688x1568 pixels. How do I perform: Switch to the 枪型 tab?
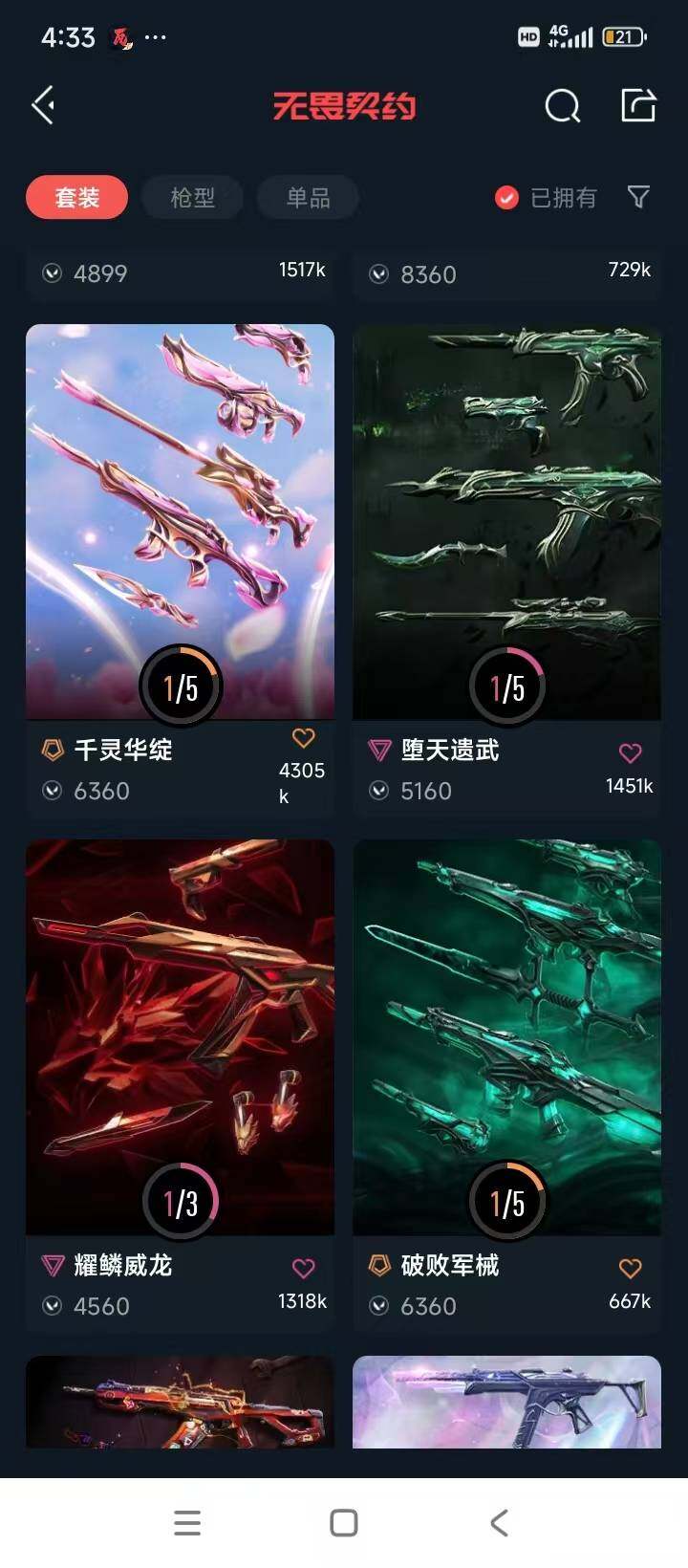(x=192, y=197)
